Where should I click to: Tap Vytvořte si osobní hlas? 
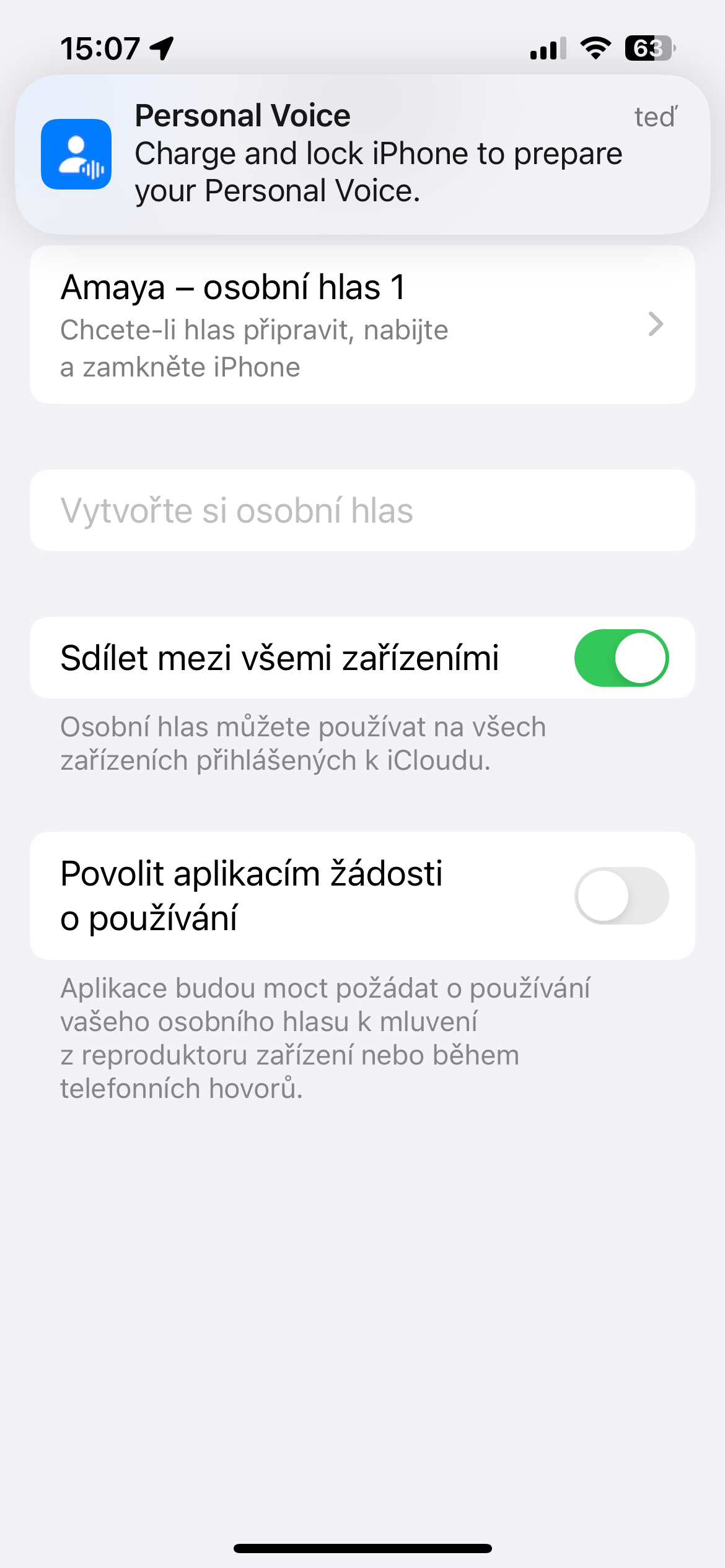pos(362,510)
